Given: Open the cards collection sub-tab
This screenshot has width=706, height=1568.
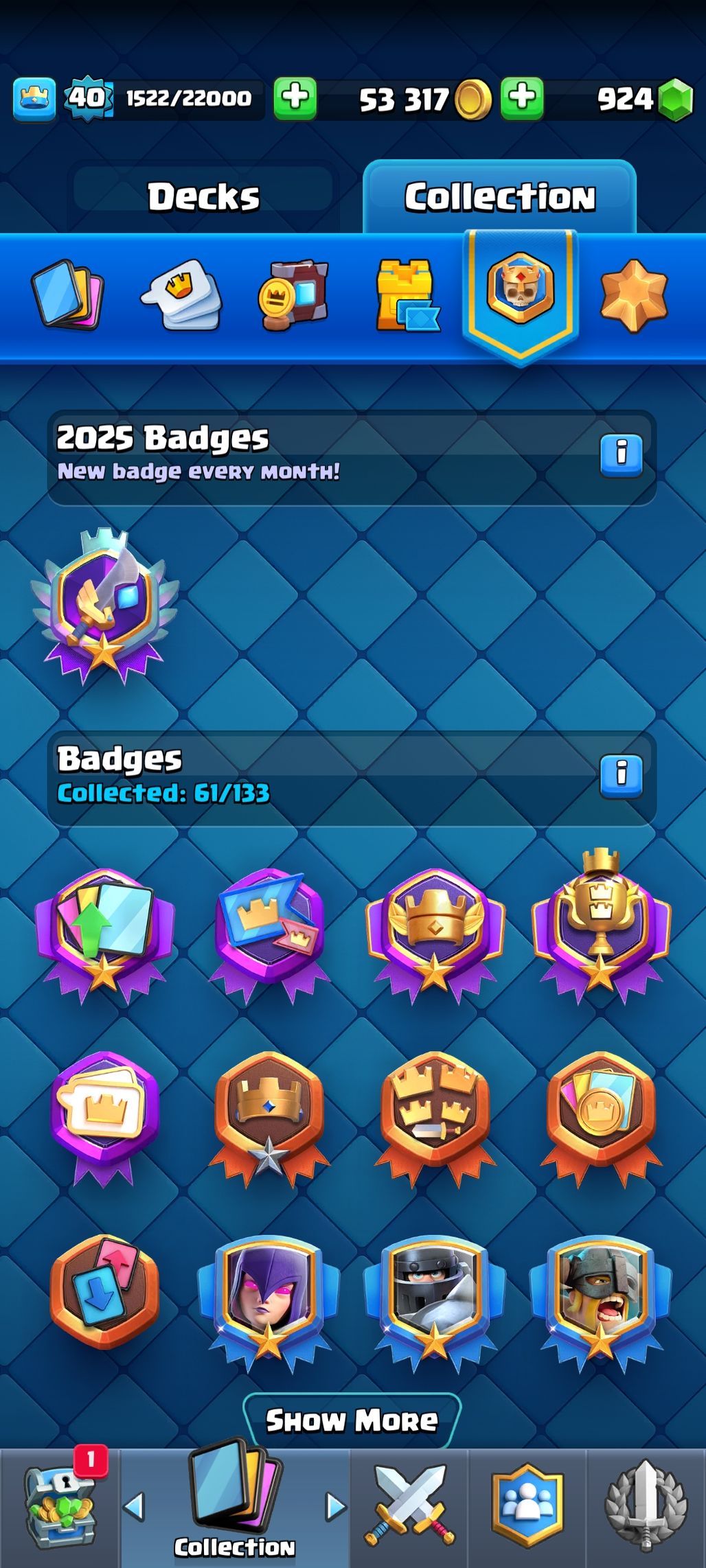Looking at the screenshot, I should (67, 295).
